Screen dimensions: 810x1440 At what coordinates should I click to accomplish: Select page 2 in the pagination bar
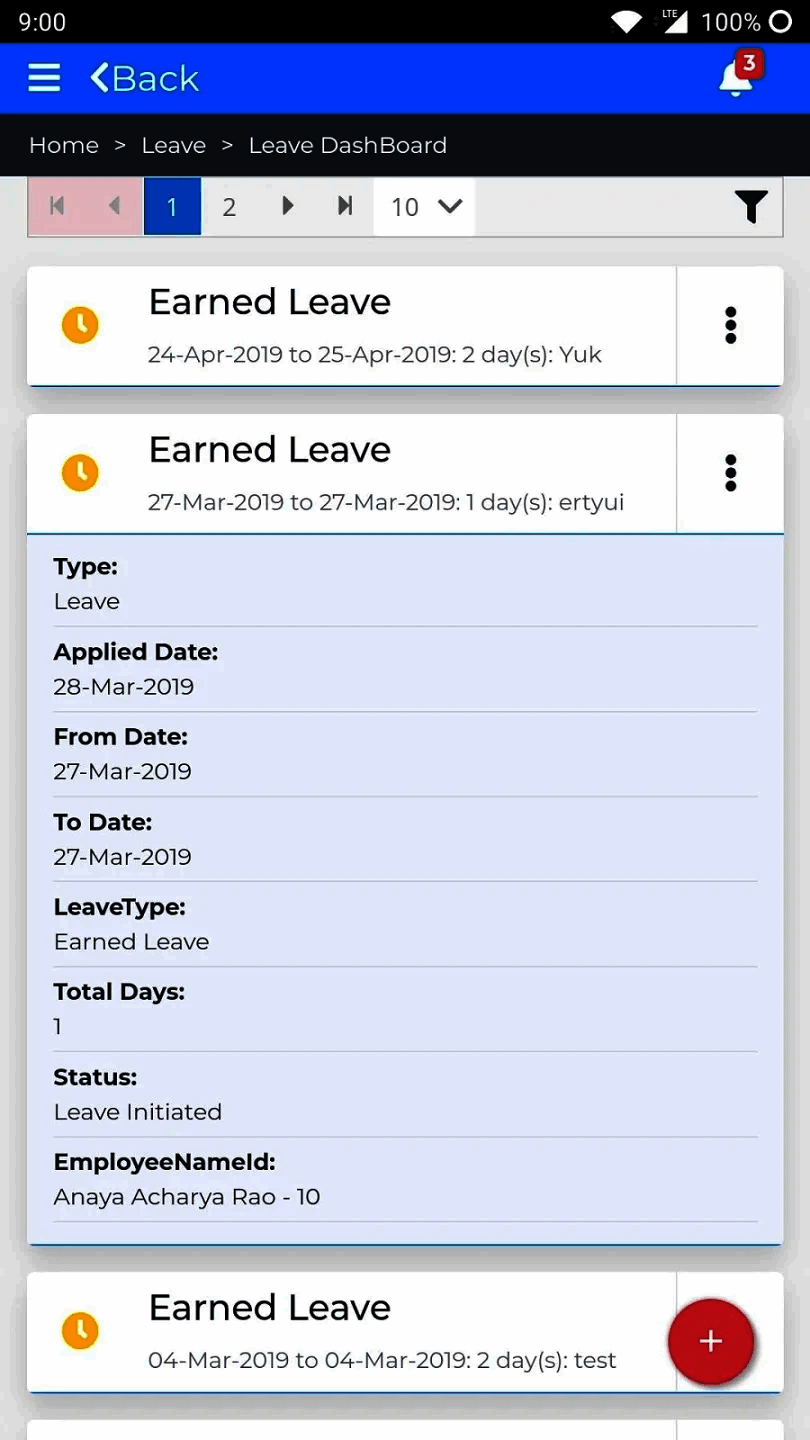click(229, 206)
